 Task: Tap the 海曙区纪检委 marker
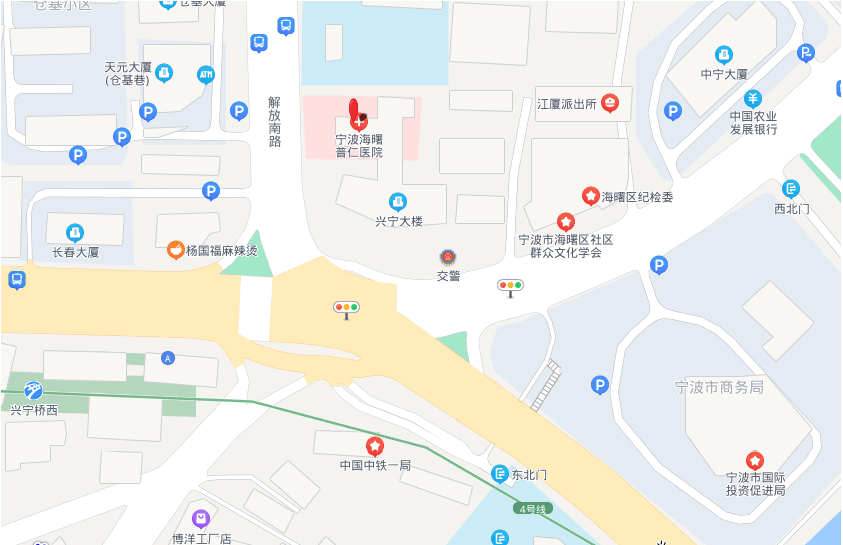591,197
